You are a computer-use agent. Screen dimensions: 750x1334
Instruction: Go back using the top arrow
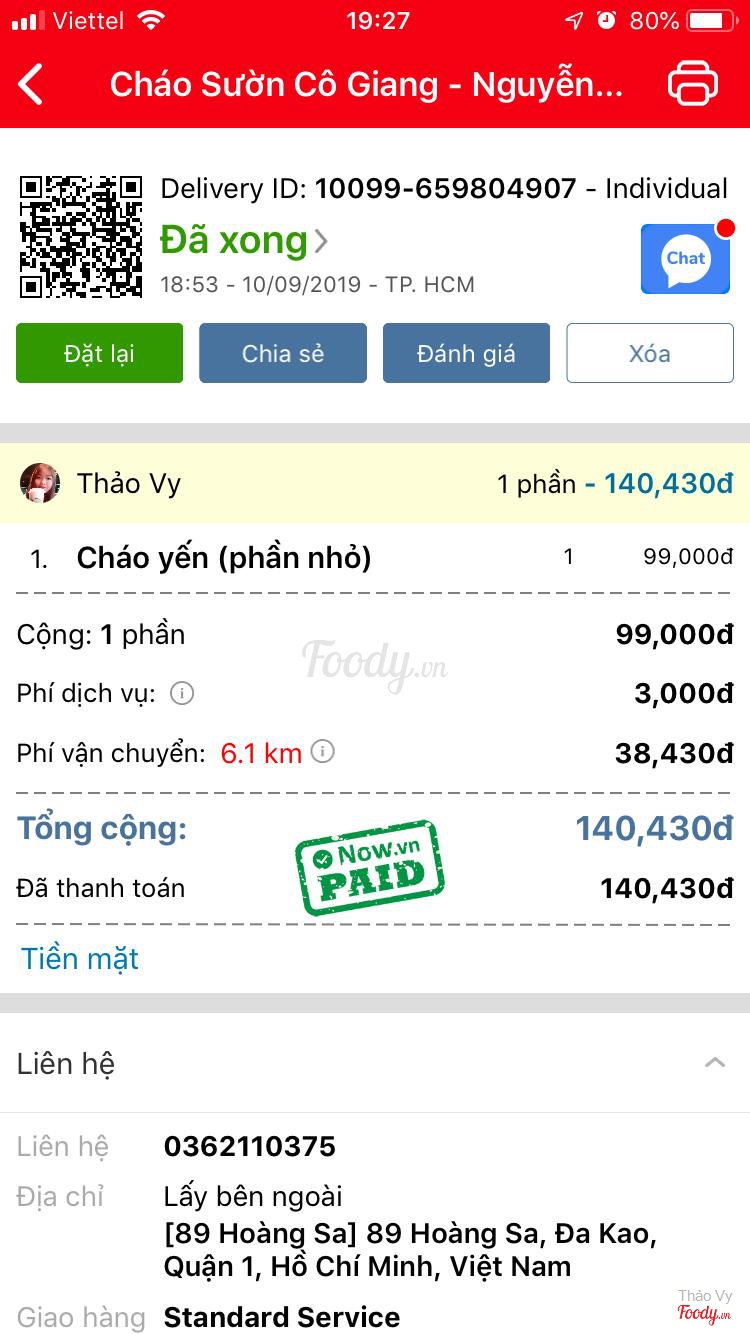31,84
